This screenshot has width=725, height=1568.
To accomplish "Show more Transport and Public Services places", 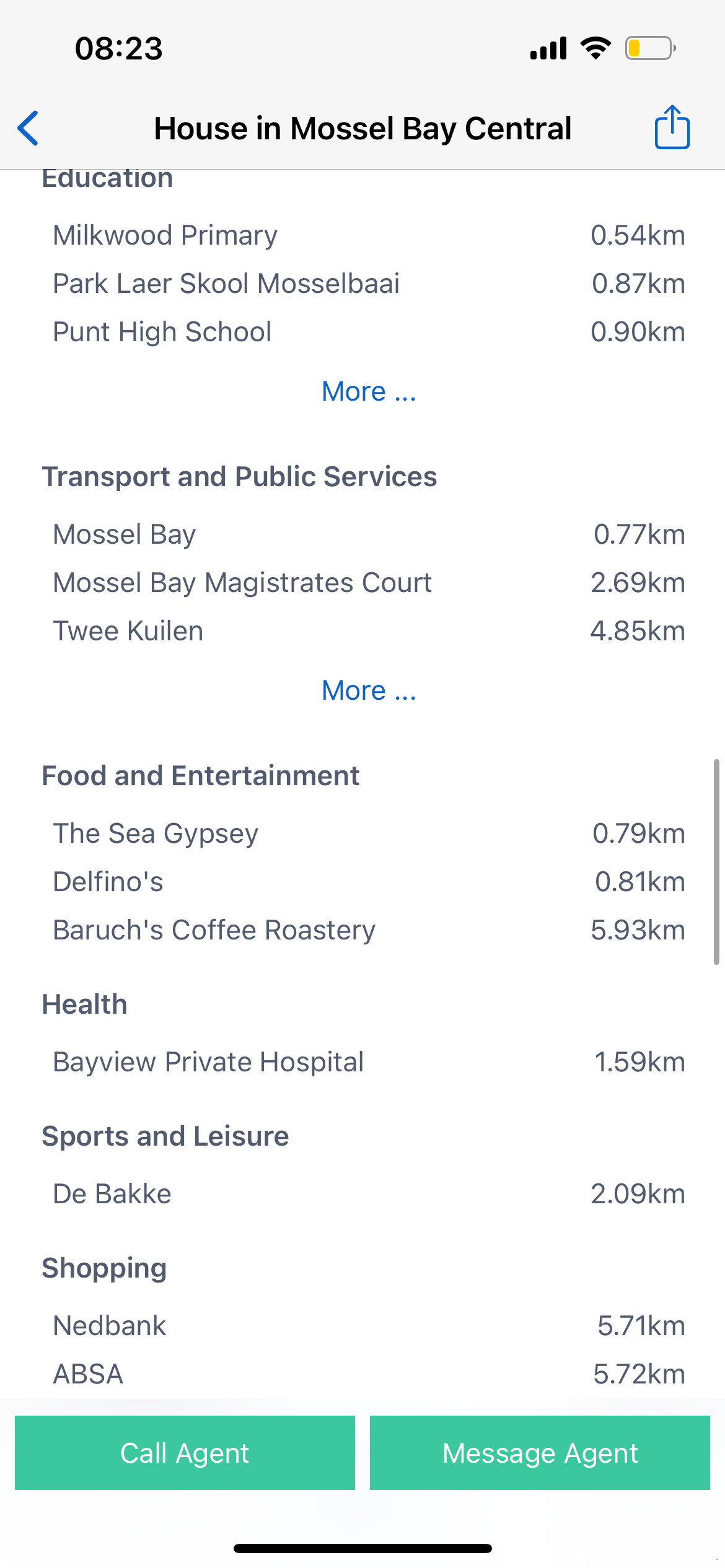I will point(369,690).
